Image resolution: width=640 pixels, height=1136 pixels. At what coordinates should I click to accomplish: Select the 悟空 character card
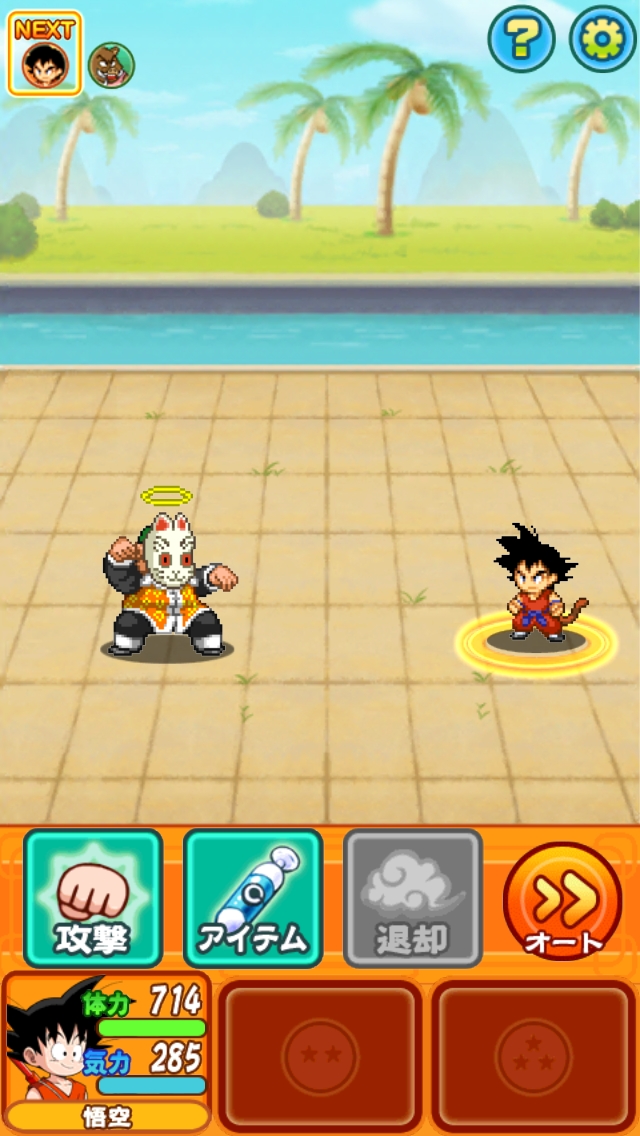click(x=107, y=1052)
